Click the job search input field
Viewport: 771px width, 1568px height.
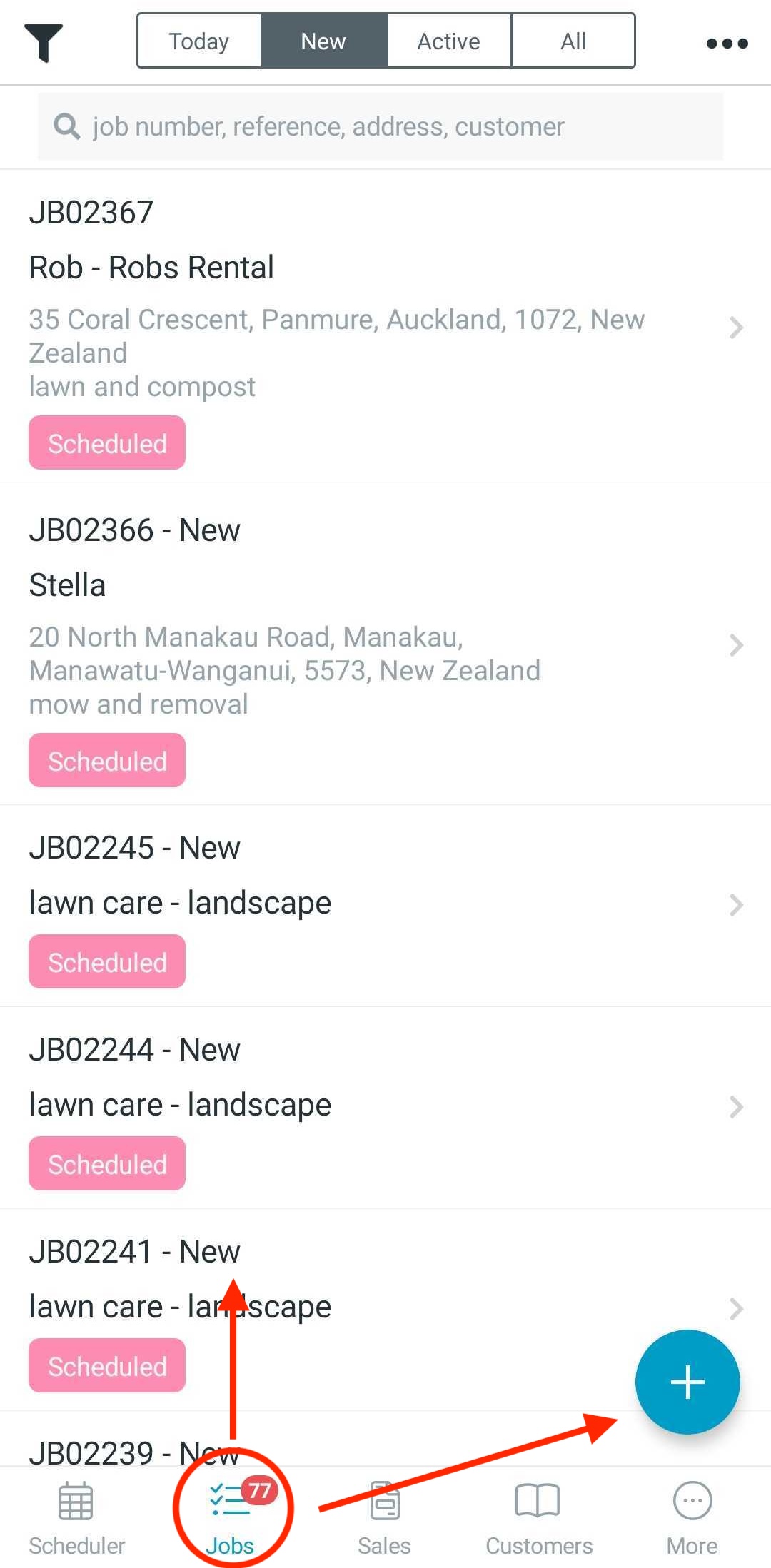(x=385, y=126)
